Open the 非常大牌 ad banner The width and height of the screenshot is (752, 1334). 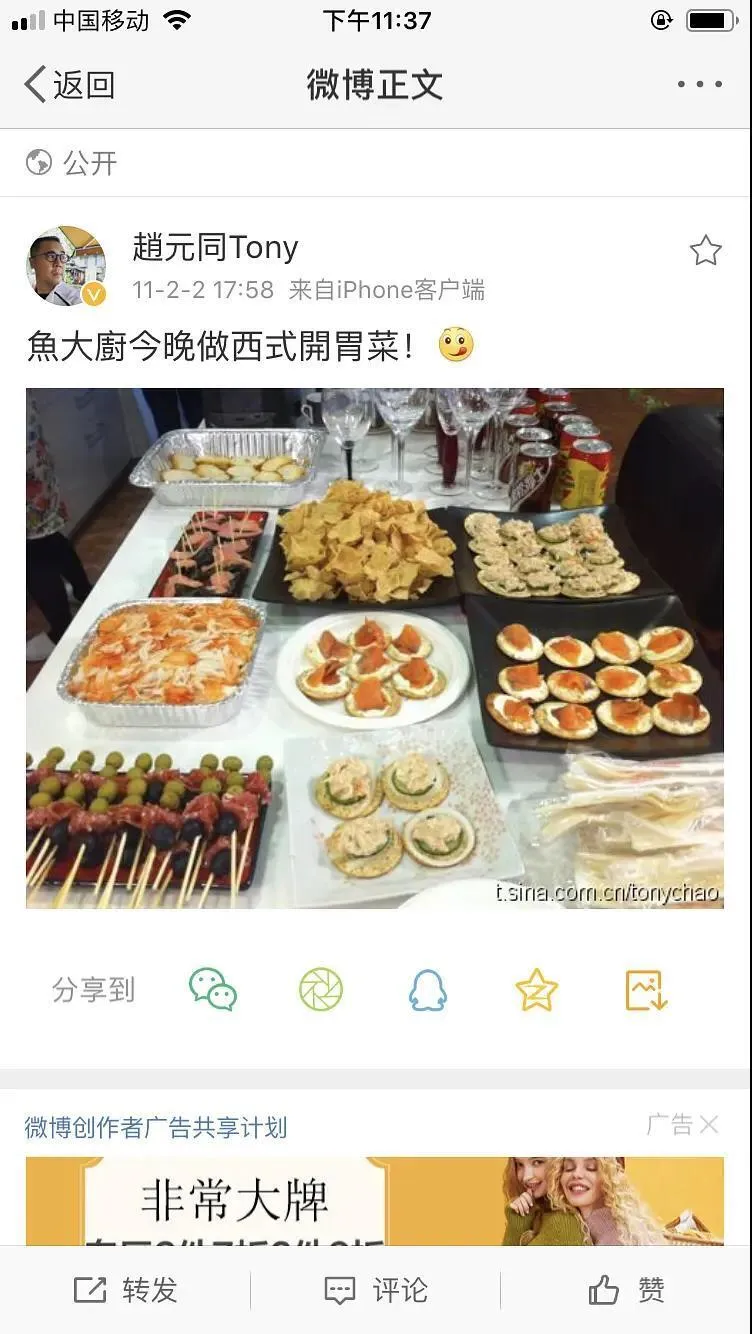pos(375,1201)
